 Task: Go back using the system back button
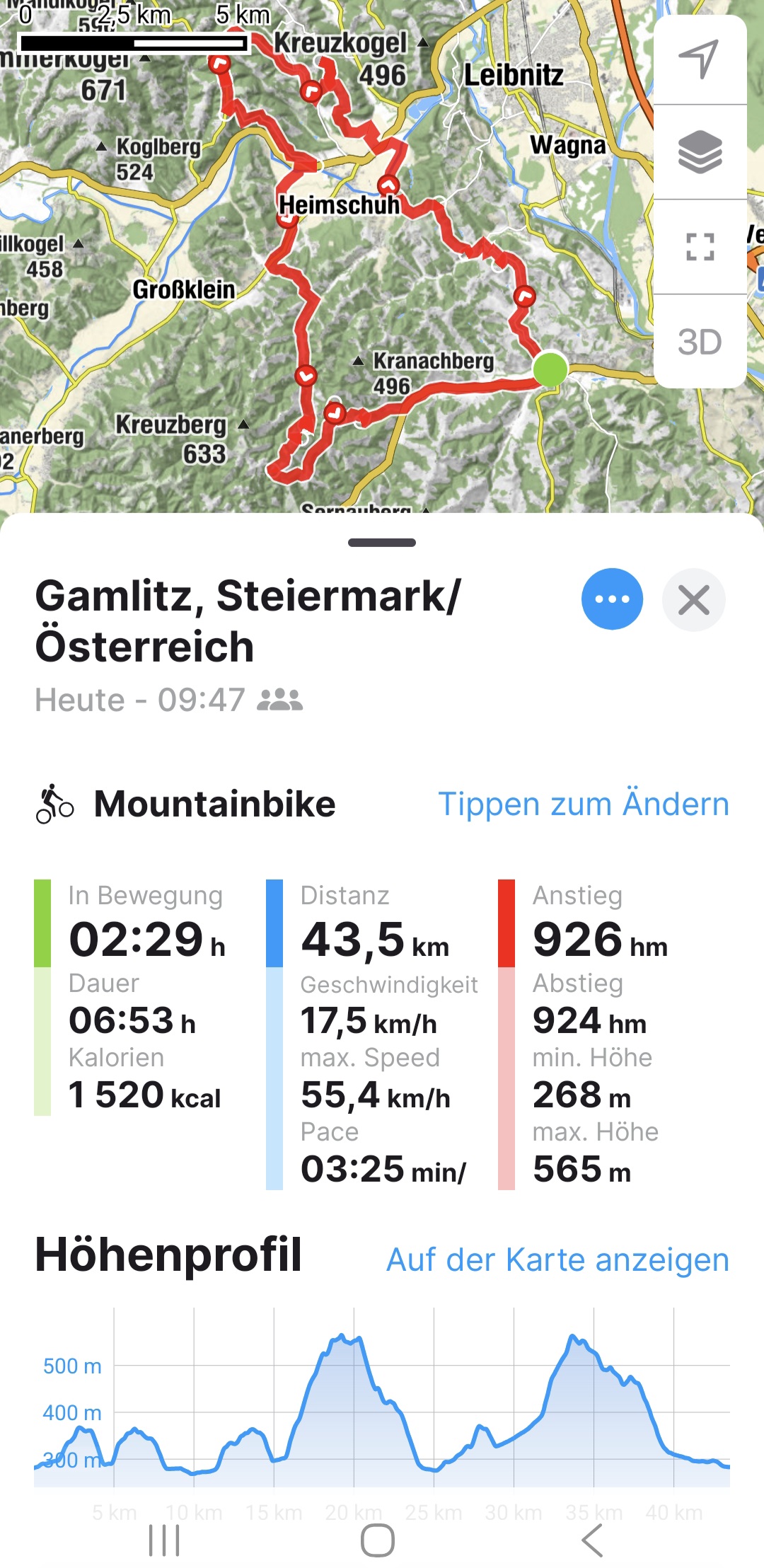pos(592,1540)
